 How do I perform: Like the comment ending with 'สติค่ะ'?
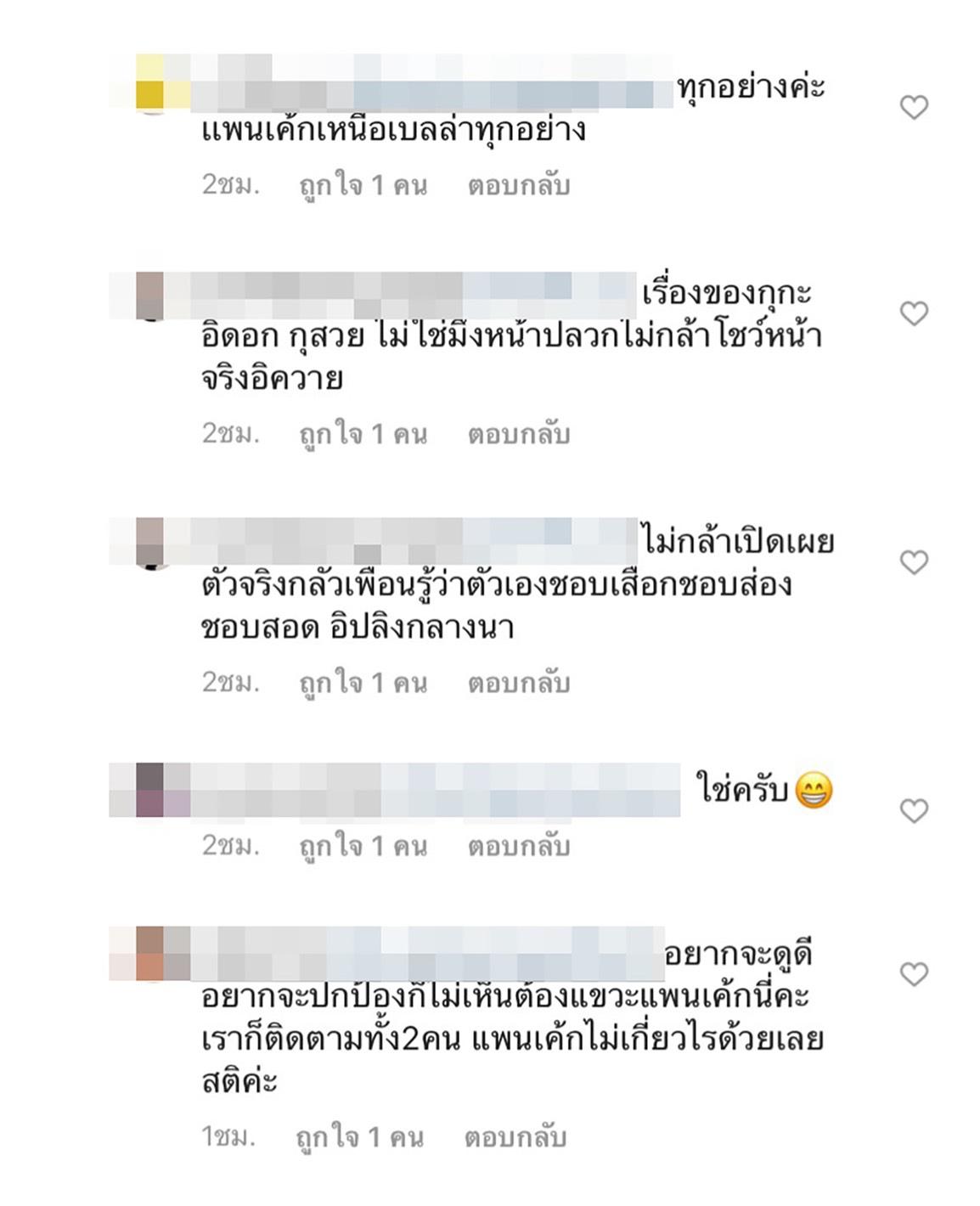click(914, 974)
